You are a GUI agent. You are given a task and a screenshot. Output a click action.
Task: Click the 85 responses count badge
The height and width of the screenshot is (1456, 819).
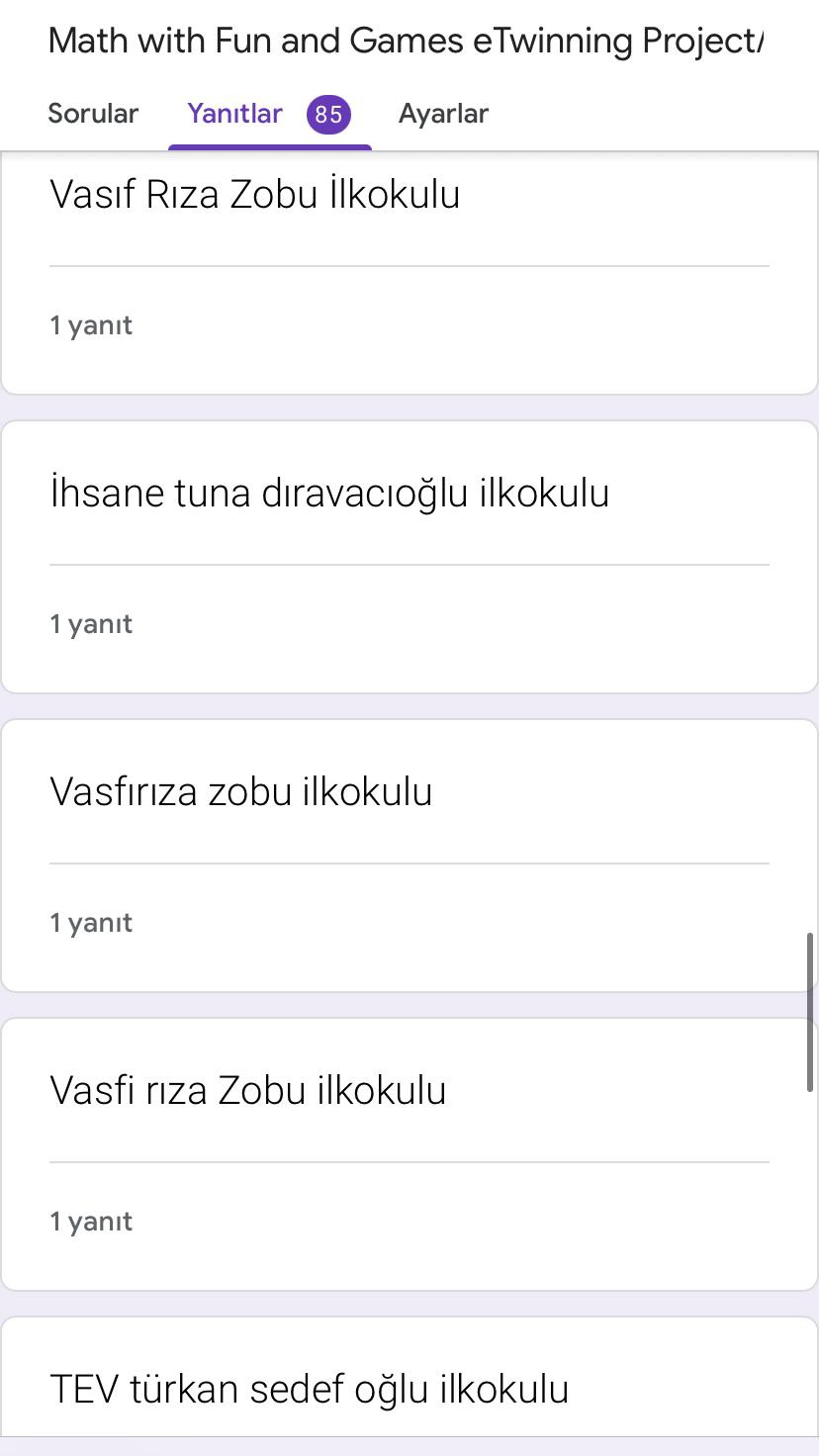coord(327,113)
